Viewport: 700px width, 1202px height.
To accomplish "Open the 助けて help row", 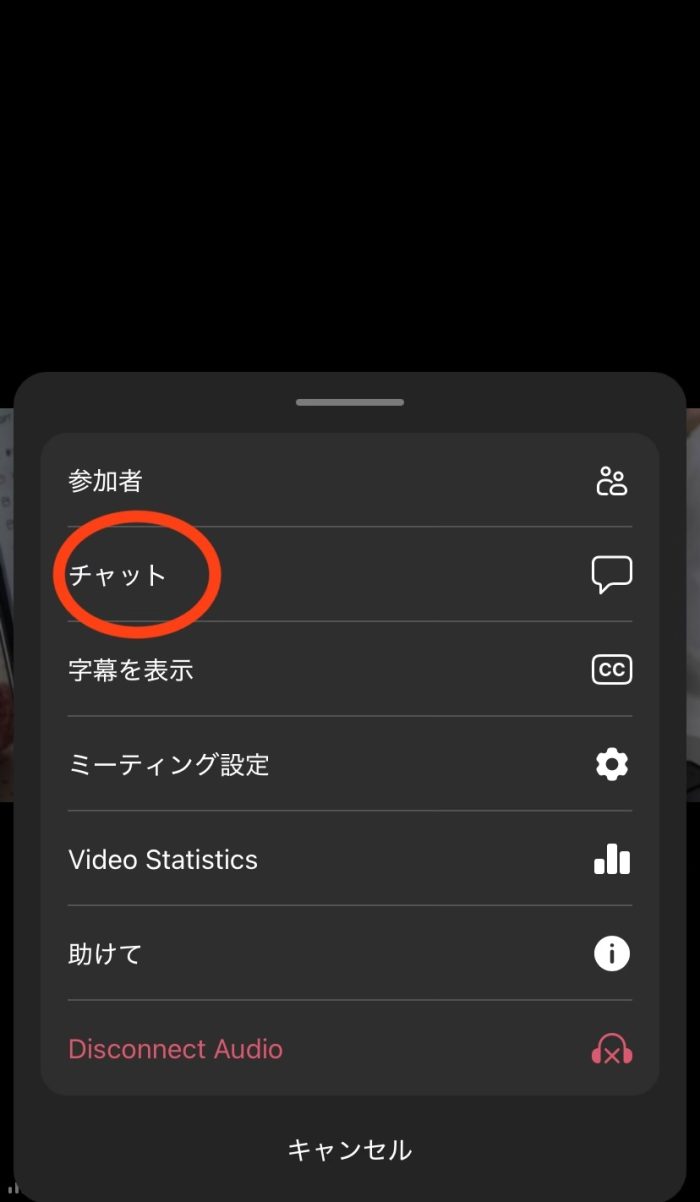I will (349, 954).
